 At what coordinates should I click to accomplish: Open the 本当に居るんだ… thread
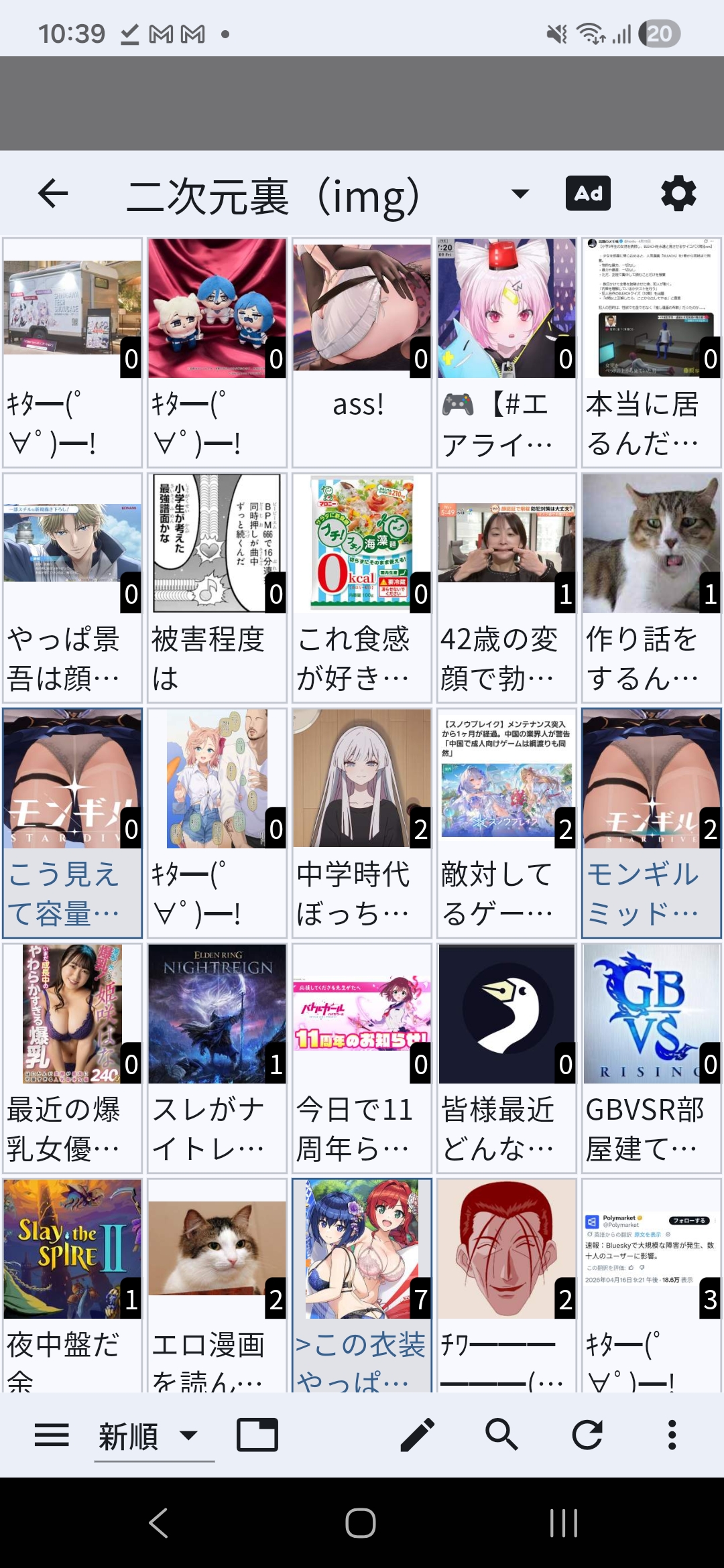[652, 352]
